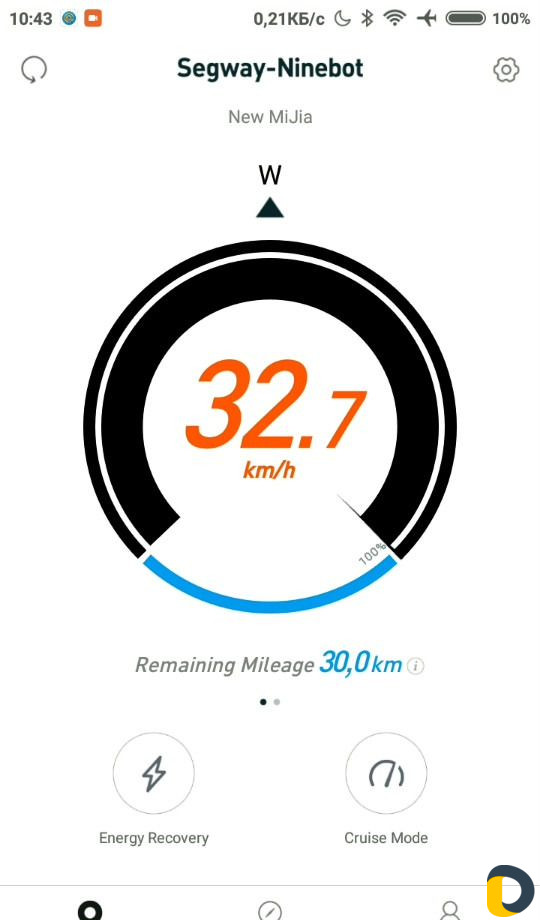
Task: Enable Cruise Mode
Action: pos(386,773)
